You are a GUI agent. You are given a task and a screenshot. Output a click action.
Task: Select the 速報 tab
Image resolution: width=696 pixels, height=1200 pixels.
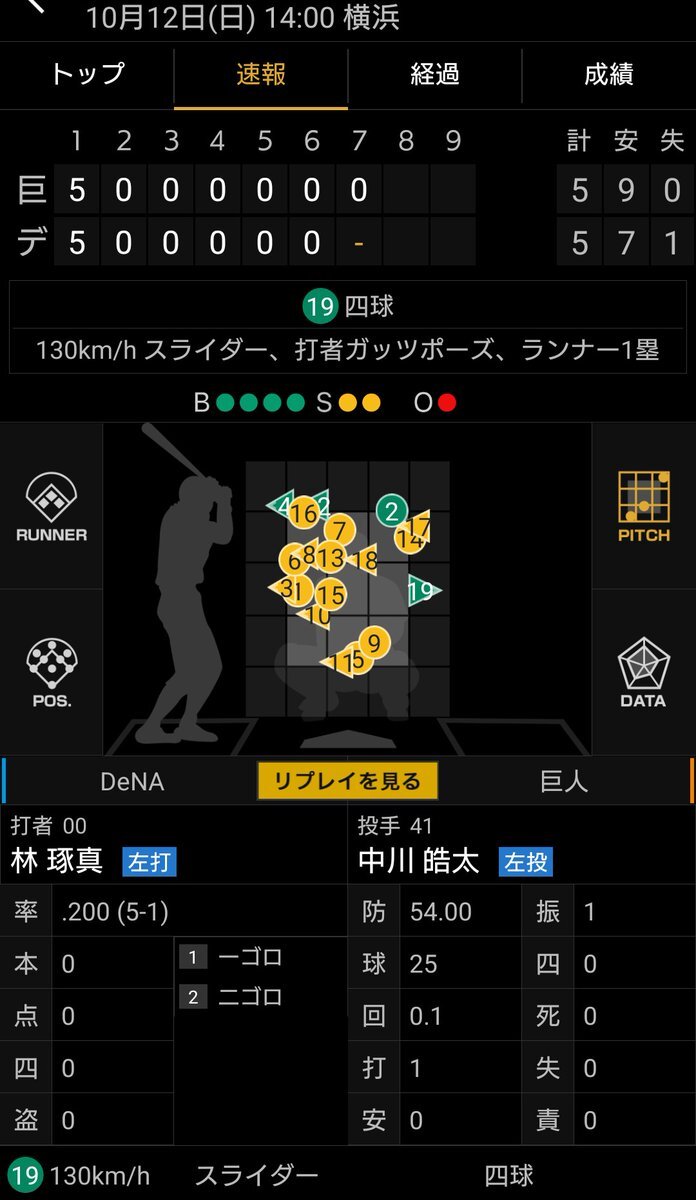pyautogui.click(x=261, y=74)
